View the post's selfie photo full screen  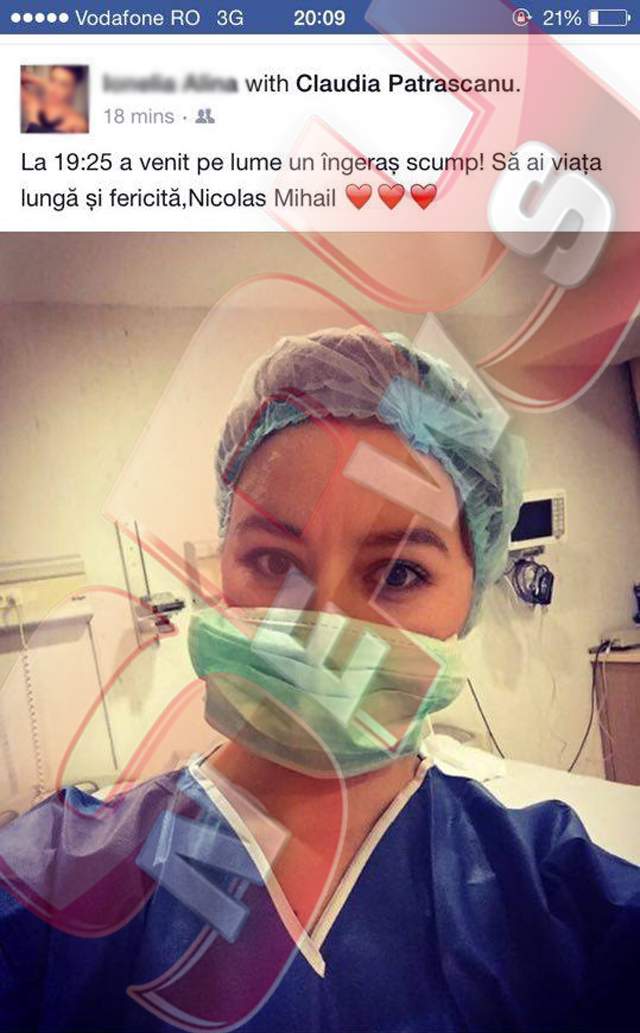(x=320, y=630)
